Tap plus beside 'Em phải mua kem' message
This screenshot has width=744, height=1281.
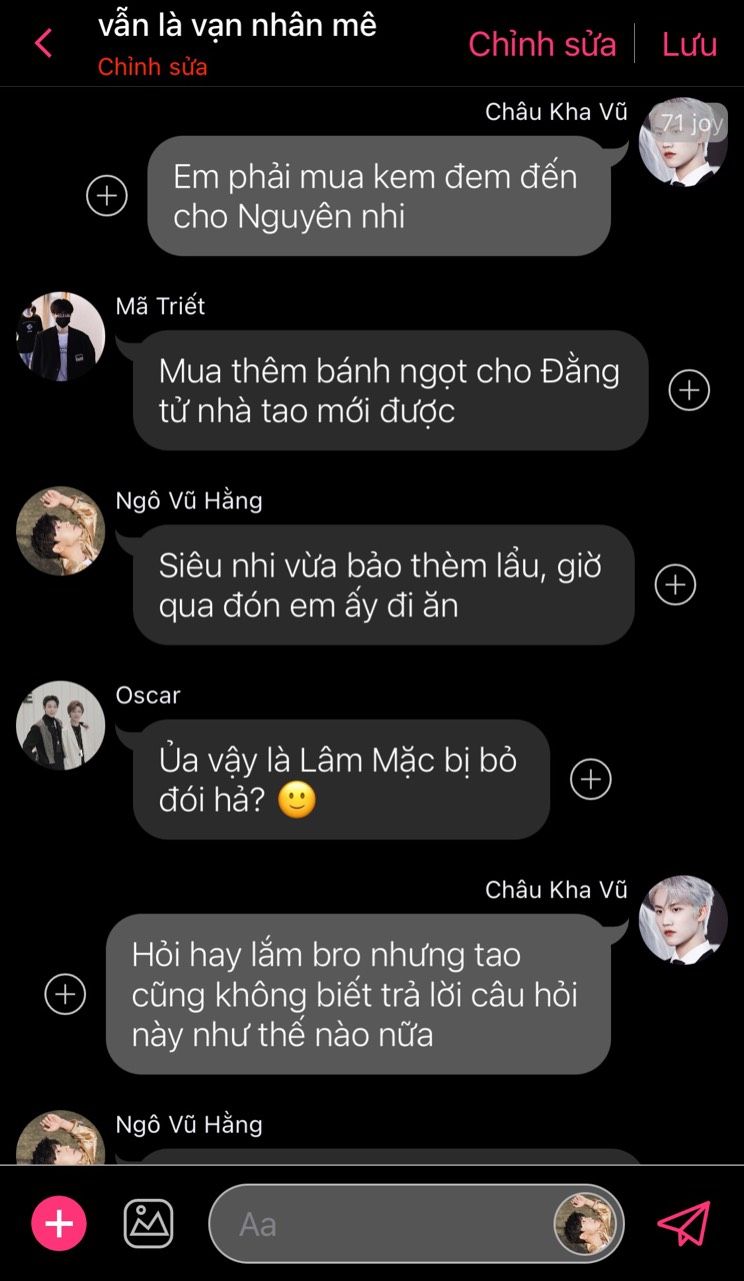[x=107, y=196]
